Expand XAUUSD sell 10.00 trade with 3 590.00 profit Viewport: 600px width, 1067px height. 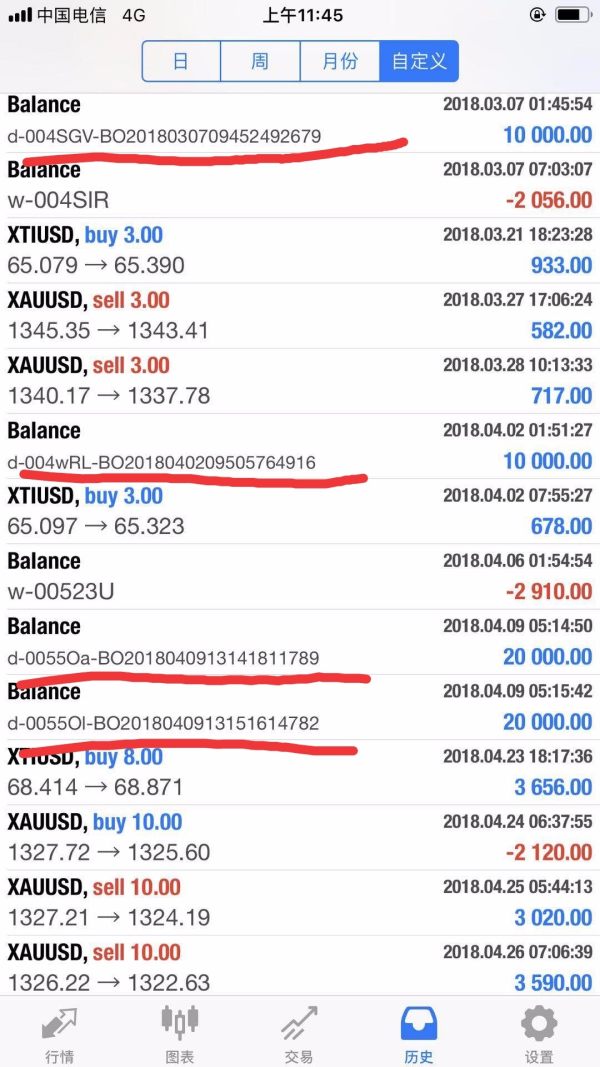[x=300, y=967]
